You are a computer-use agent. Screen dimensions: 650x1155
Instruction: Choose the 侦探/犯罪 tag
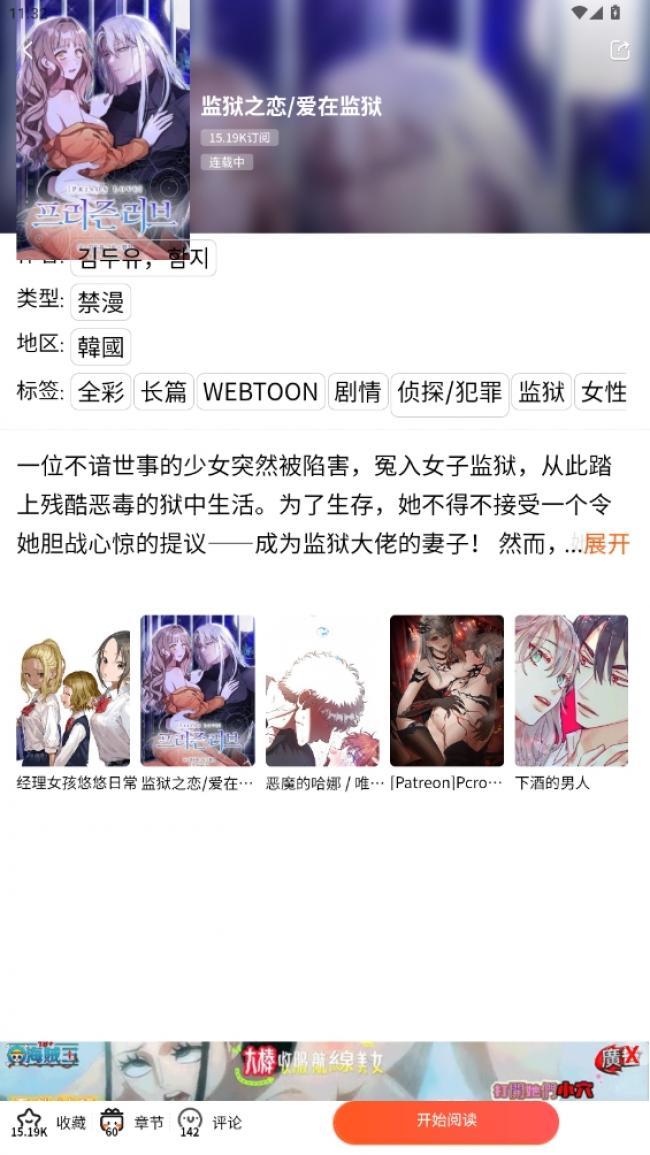(x=449, y=392)
